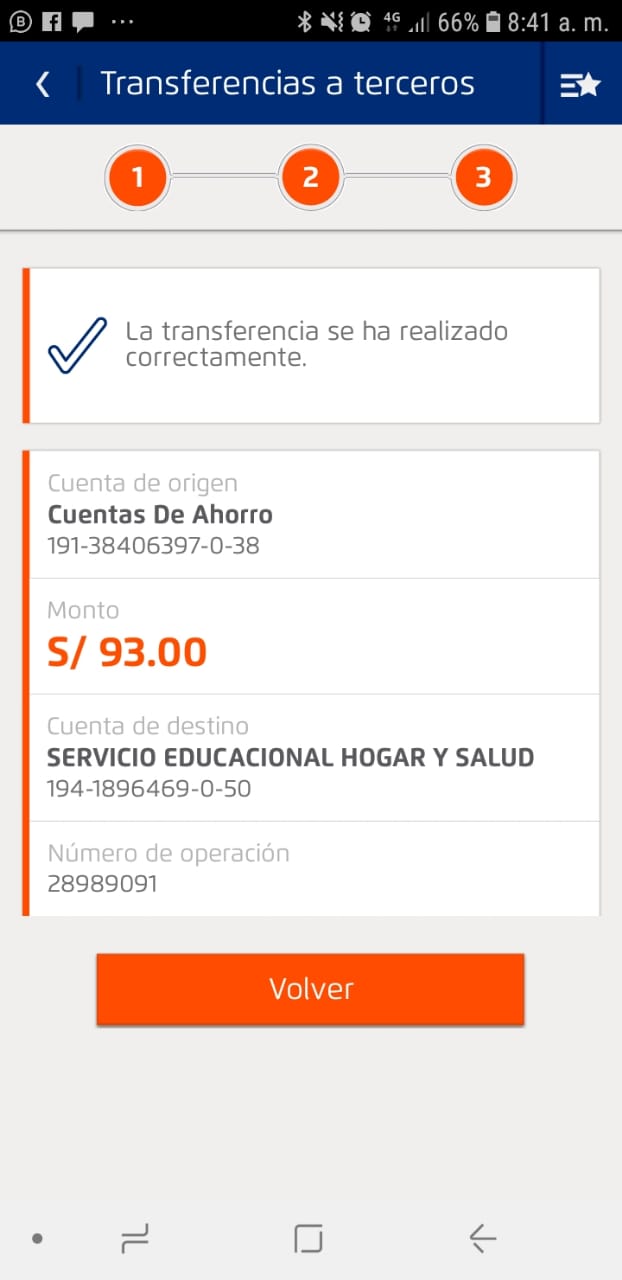This screenshot has width=622, height=1280.
Task: Go back using the header arrow
Action: [x=42, y=84]
